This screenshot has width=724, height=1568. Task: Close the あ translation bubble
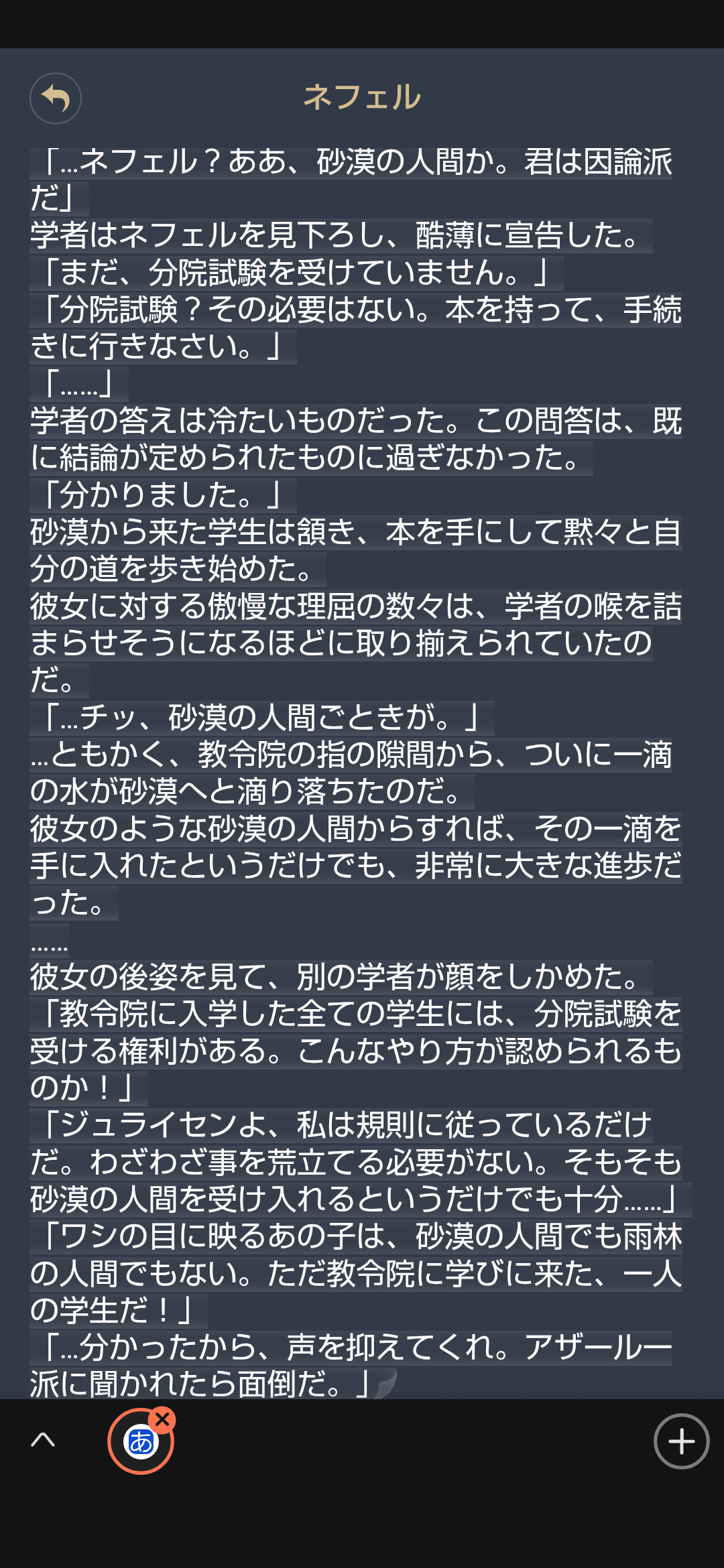coord(162,1419)
